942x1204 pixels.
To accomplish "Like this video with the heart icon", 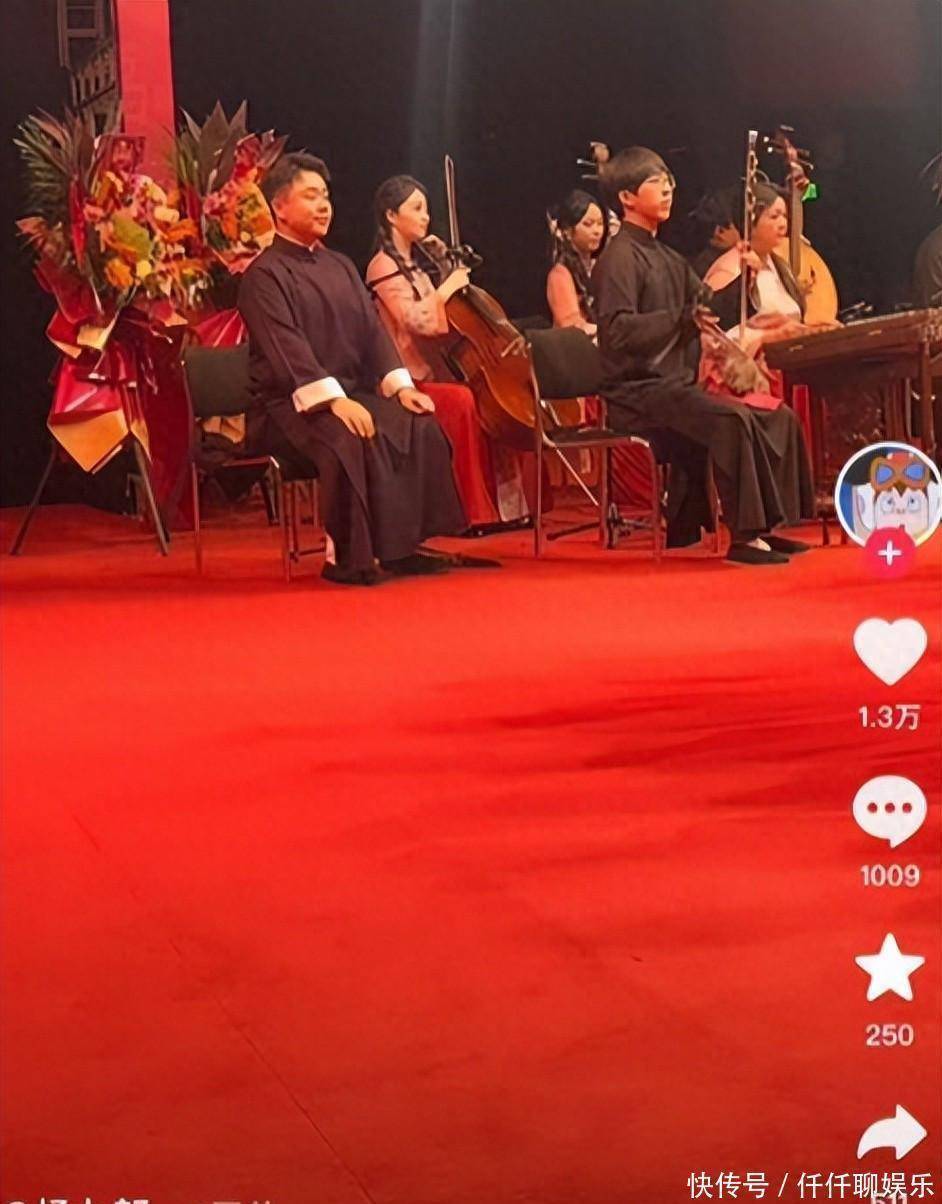I will coord(889,651).
